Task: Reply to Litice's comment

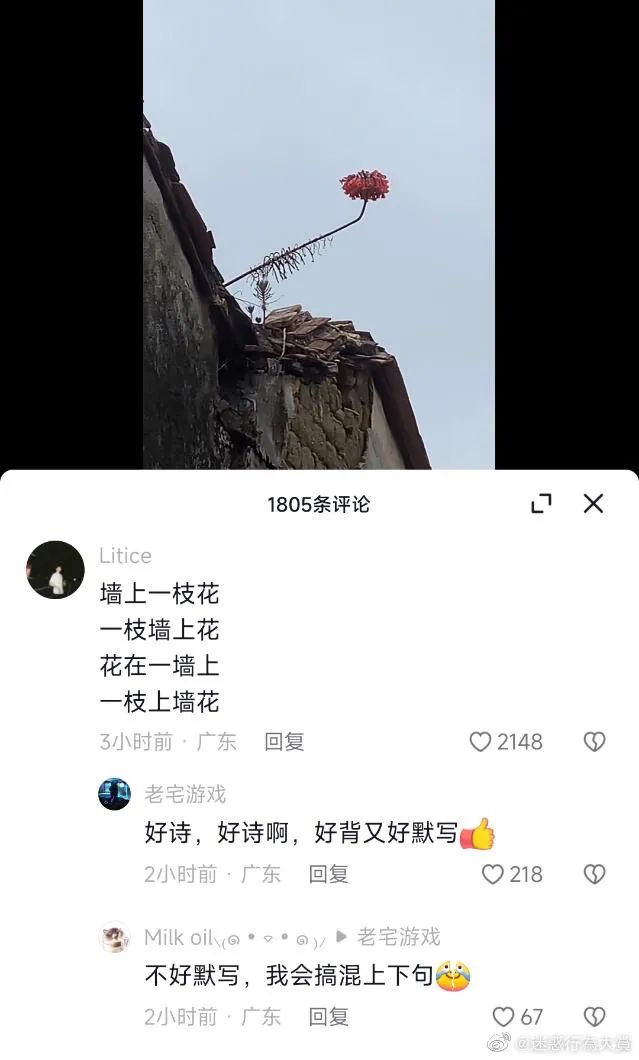Action: click(284, 742)
